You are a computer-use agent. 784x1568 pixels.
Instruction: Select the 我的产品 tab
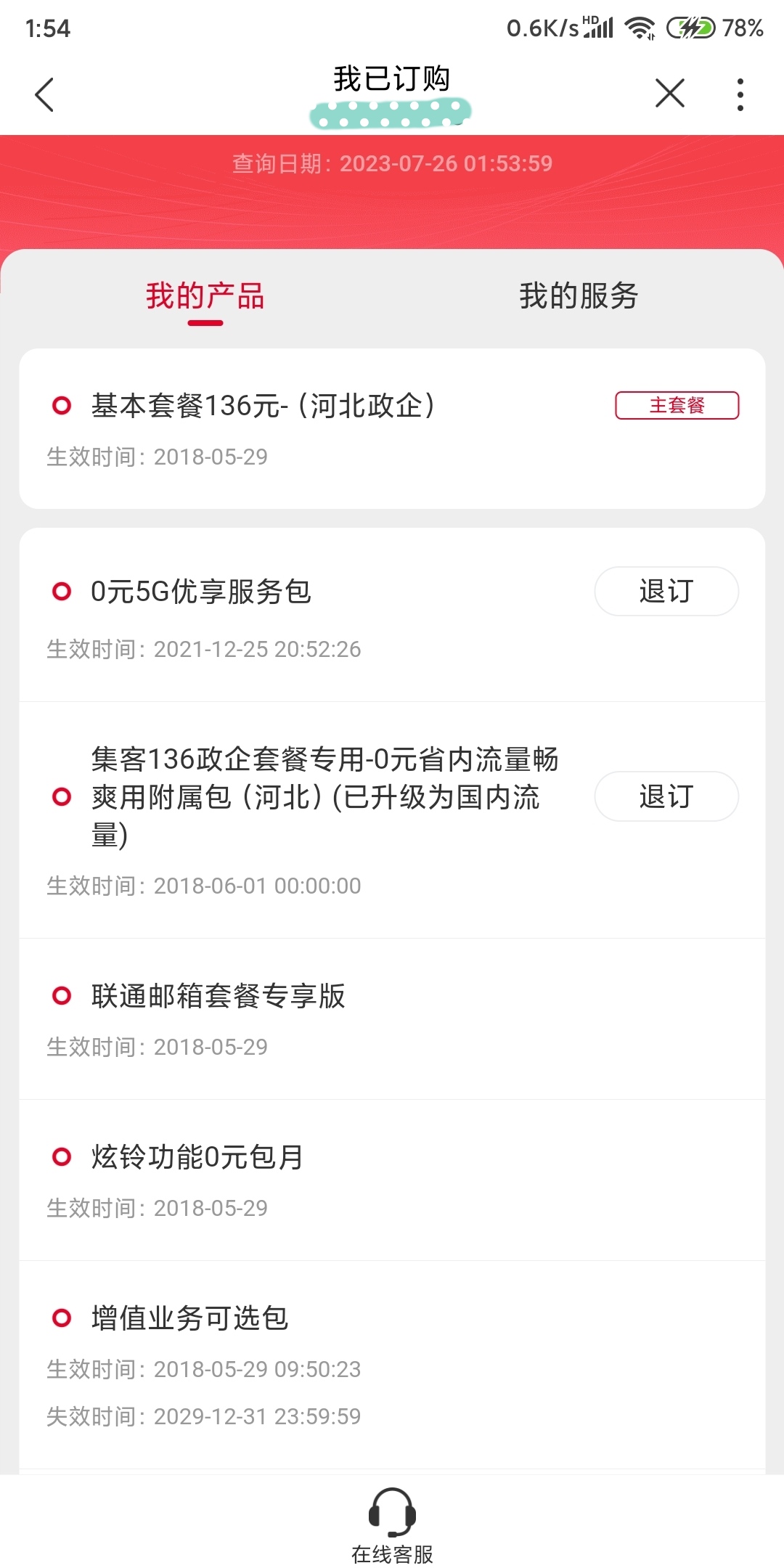205,296
